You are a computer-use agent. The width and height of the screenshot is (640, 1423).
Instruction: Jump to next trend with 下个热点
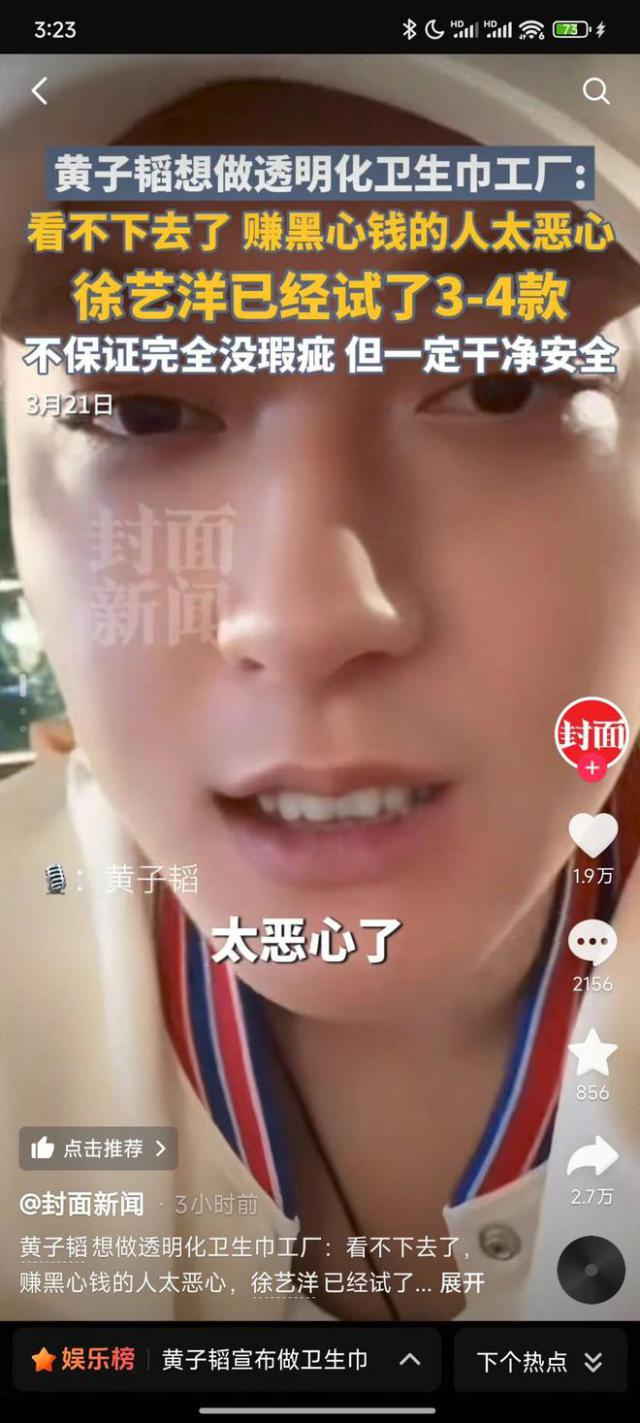click(x=539, y=1361)
